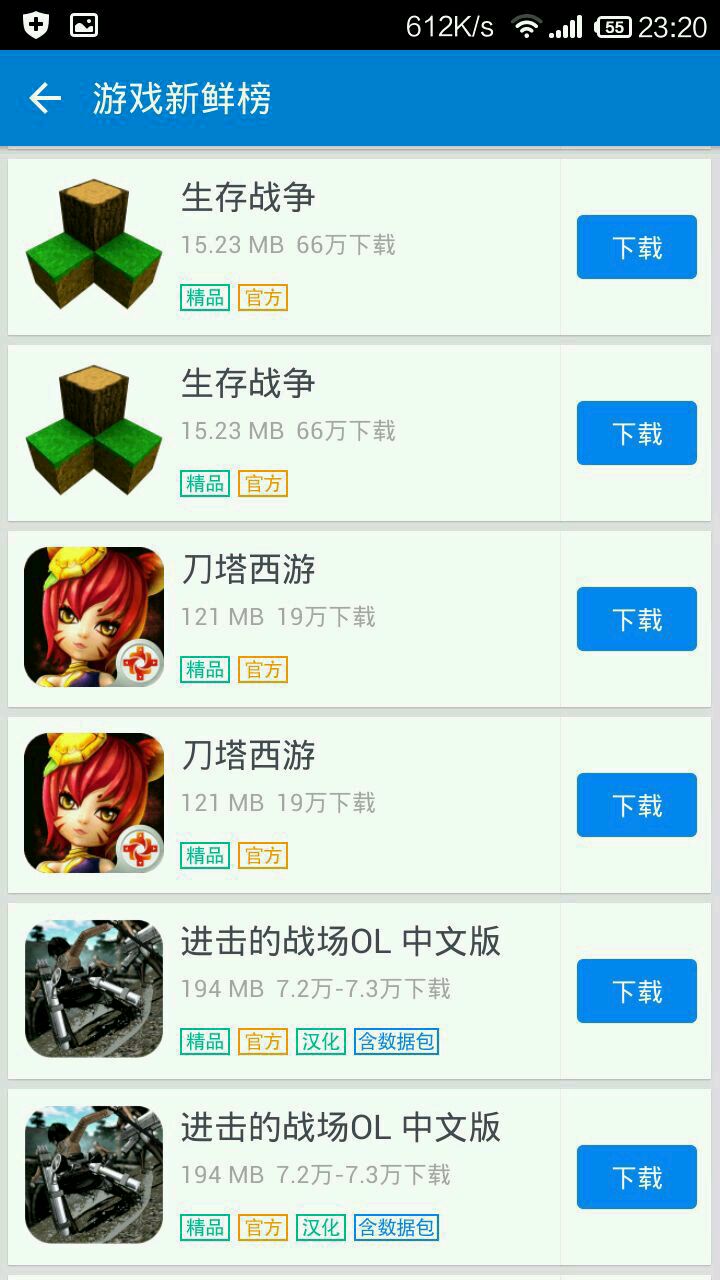Screen dimensions: 720x1280
Task: Open the first 生存战争 game details
Action: coord(300,245)
